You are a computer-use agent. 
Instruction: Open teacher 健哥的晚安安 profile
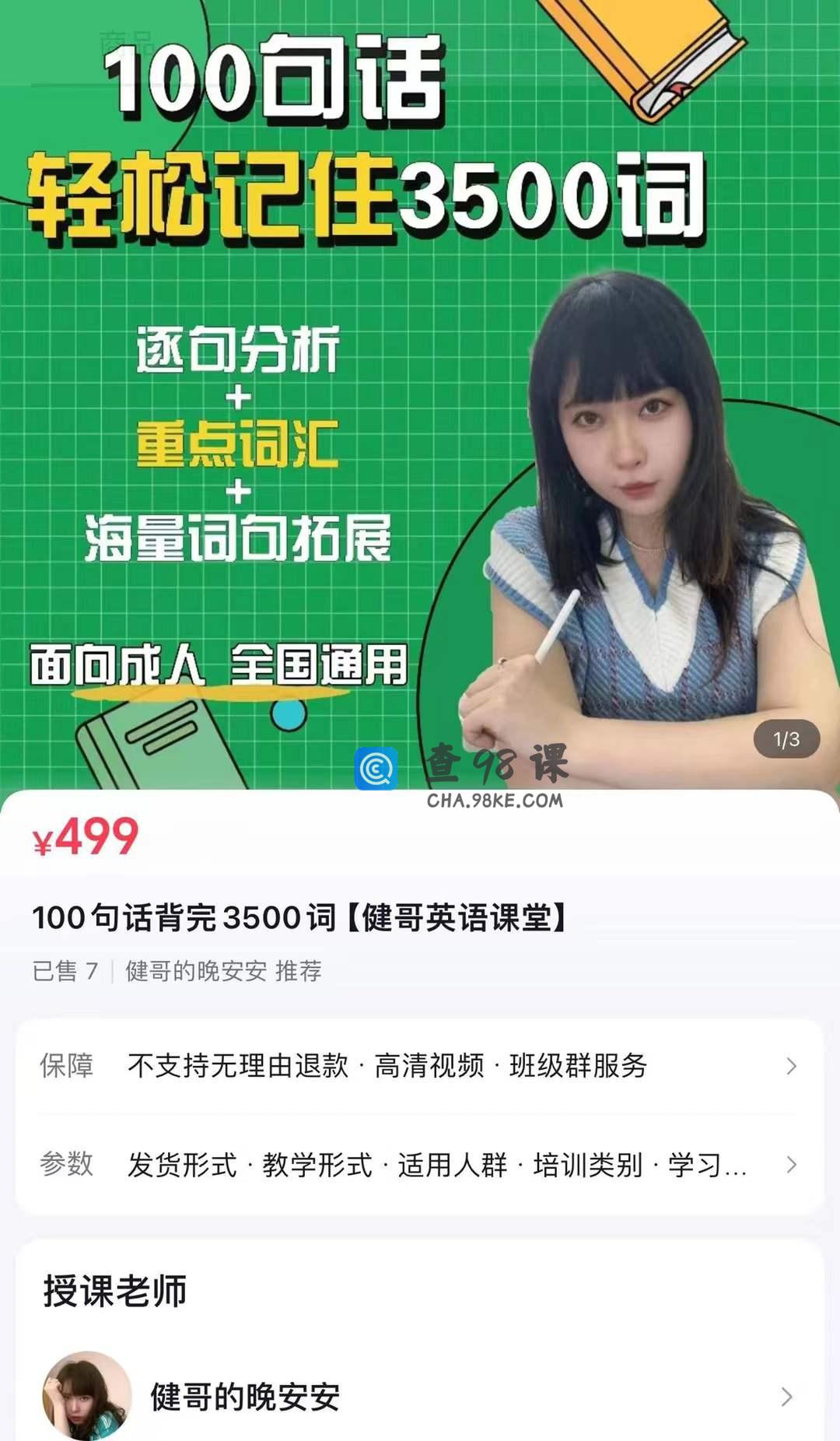coord(420,1397)
